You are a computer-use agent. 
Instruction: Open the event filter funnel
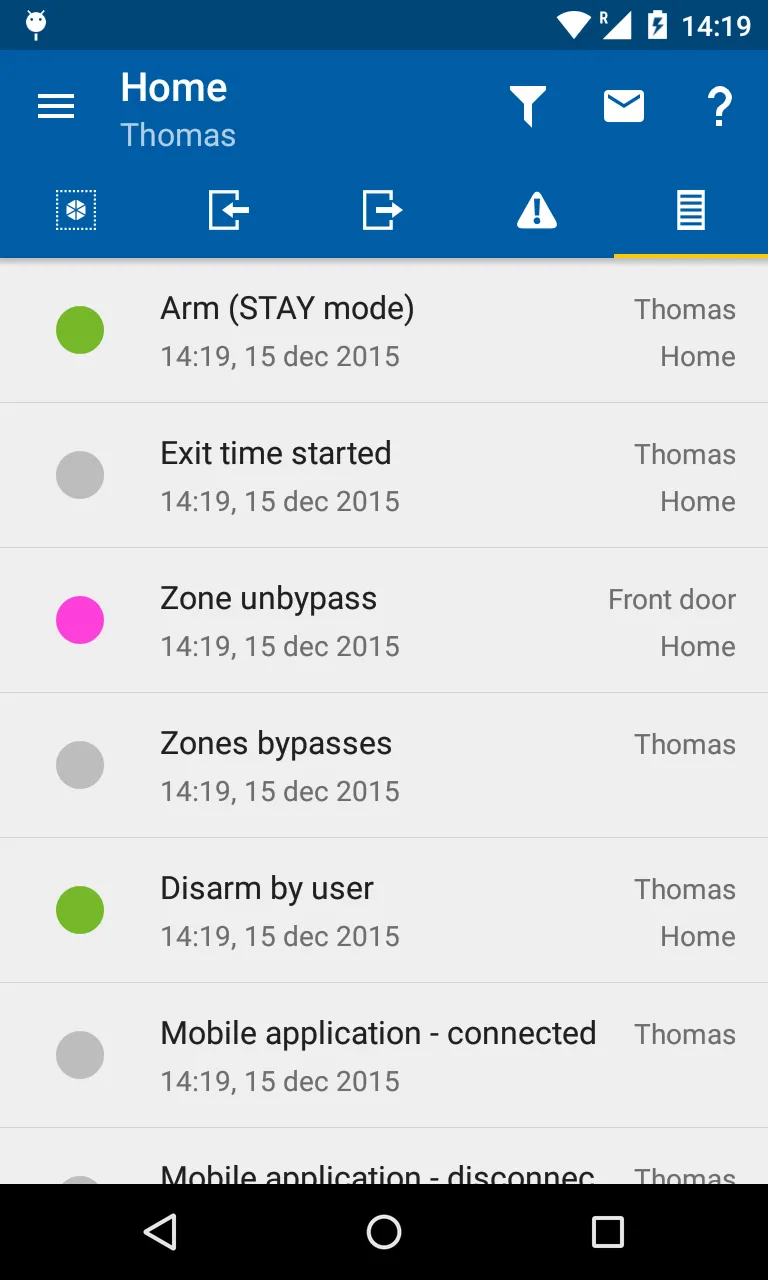click(528, 106)
